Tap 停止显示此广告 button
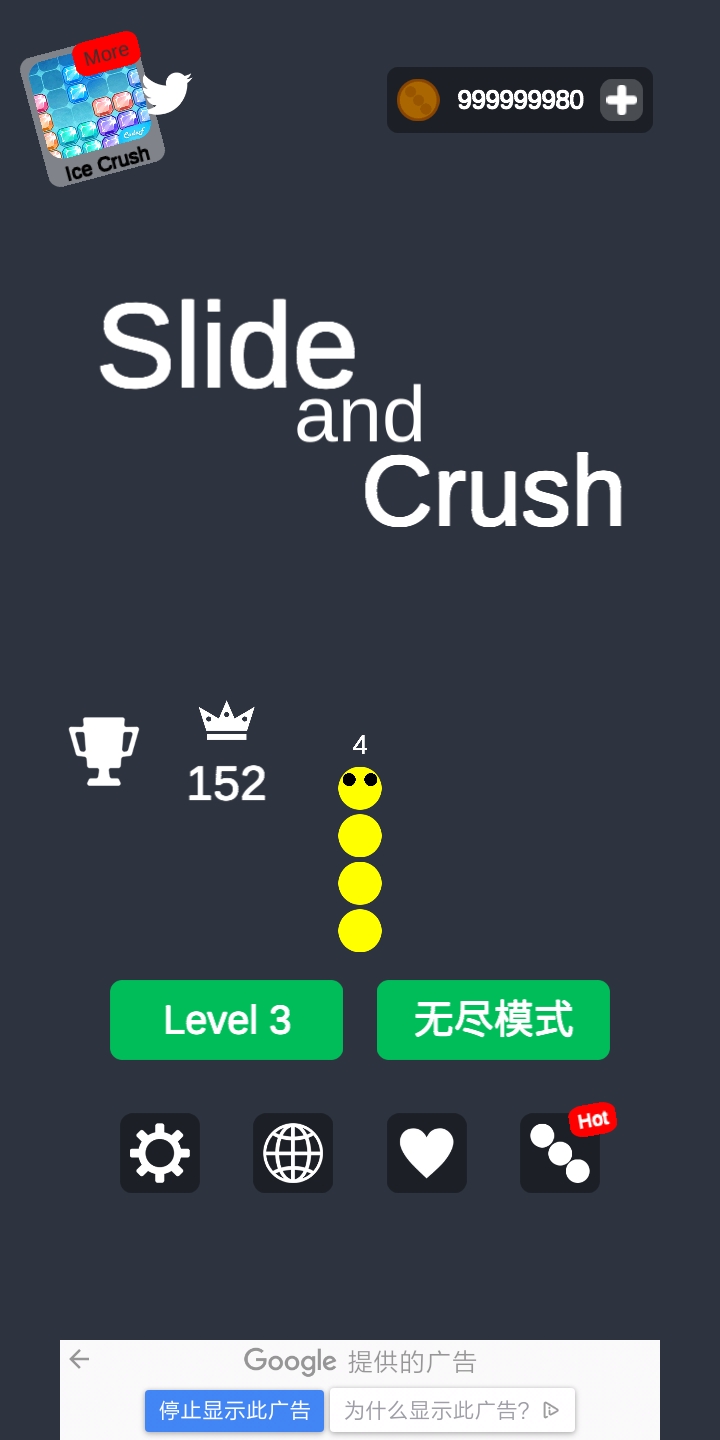Screen dimensions: 720x1440 click(234, 1410)
